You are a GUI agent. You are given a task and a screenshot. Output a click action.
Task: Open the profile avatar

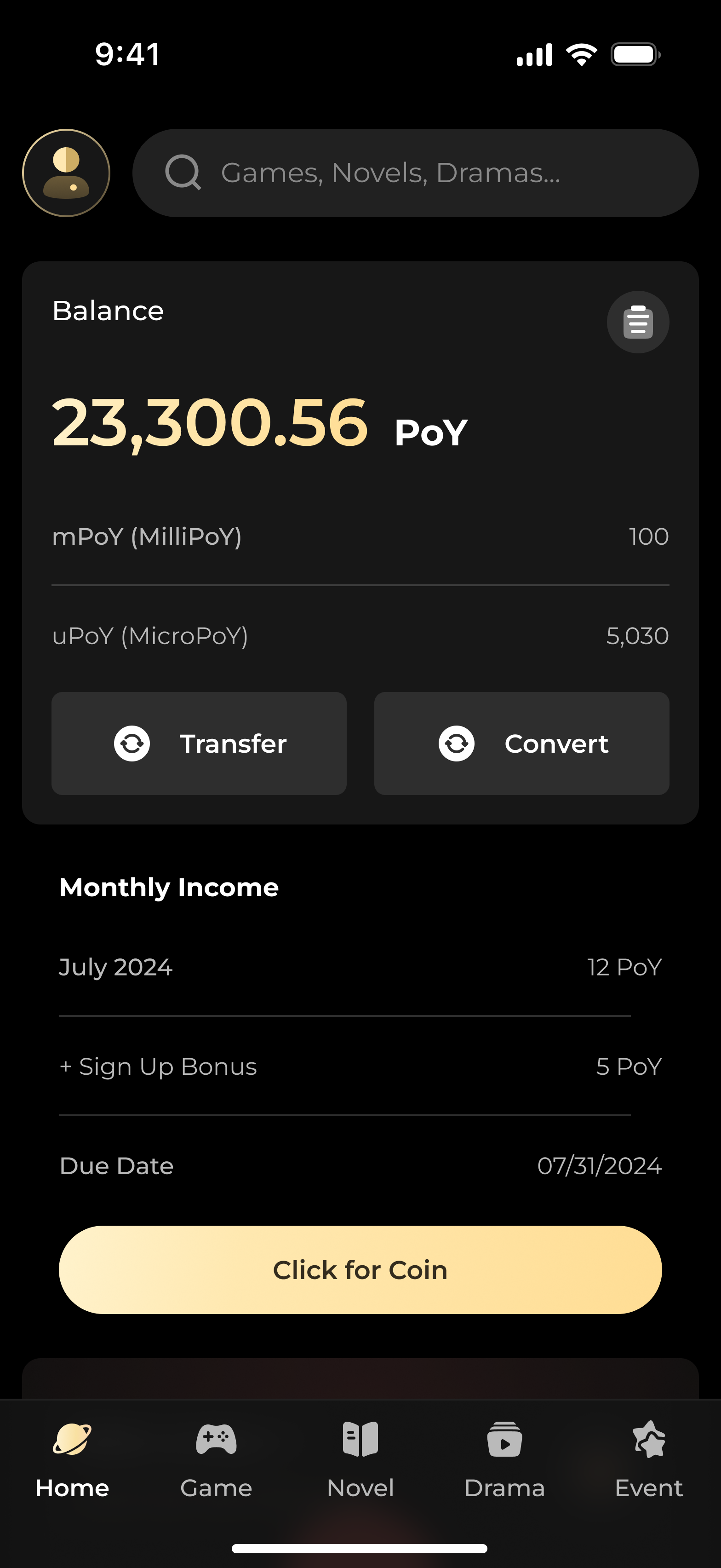coord(66,173)
